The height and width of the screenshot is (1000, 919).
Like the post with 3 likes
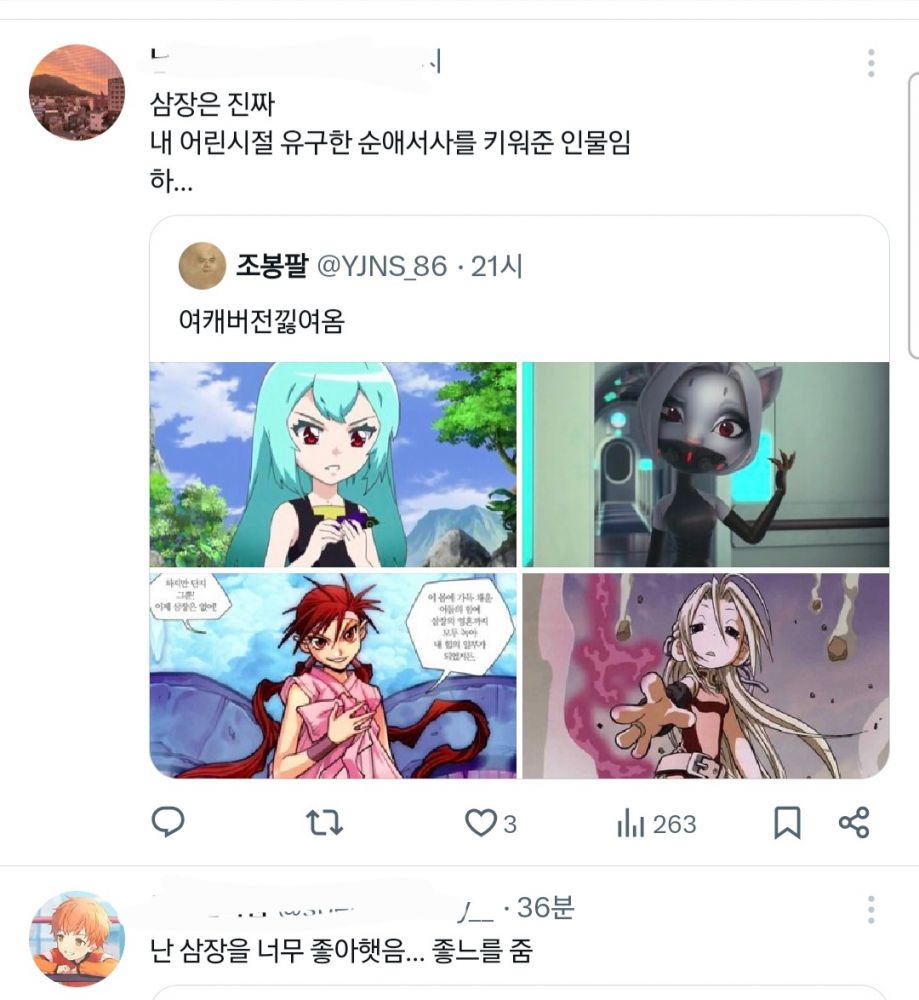click(x=482, y=823)
